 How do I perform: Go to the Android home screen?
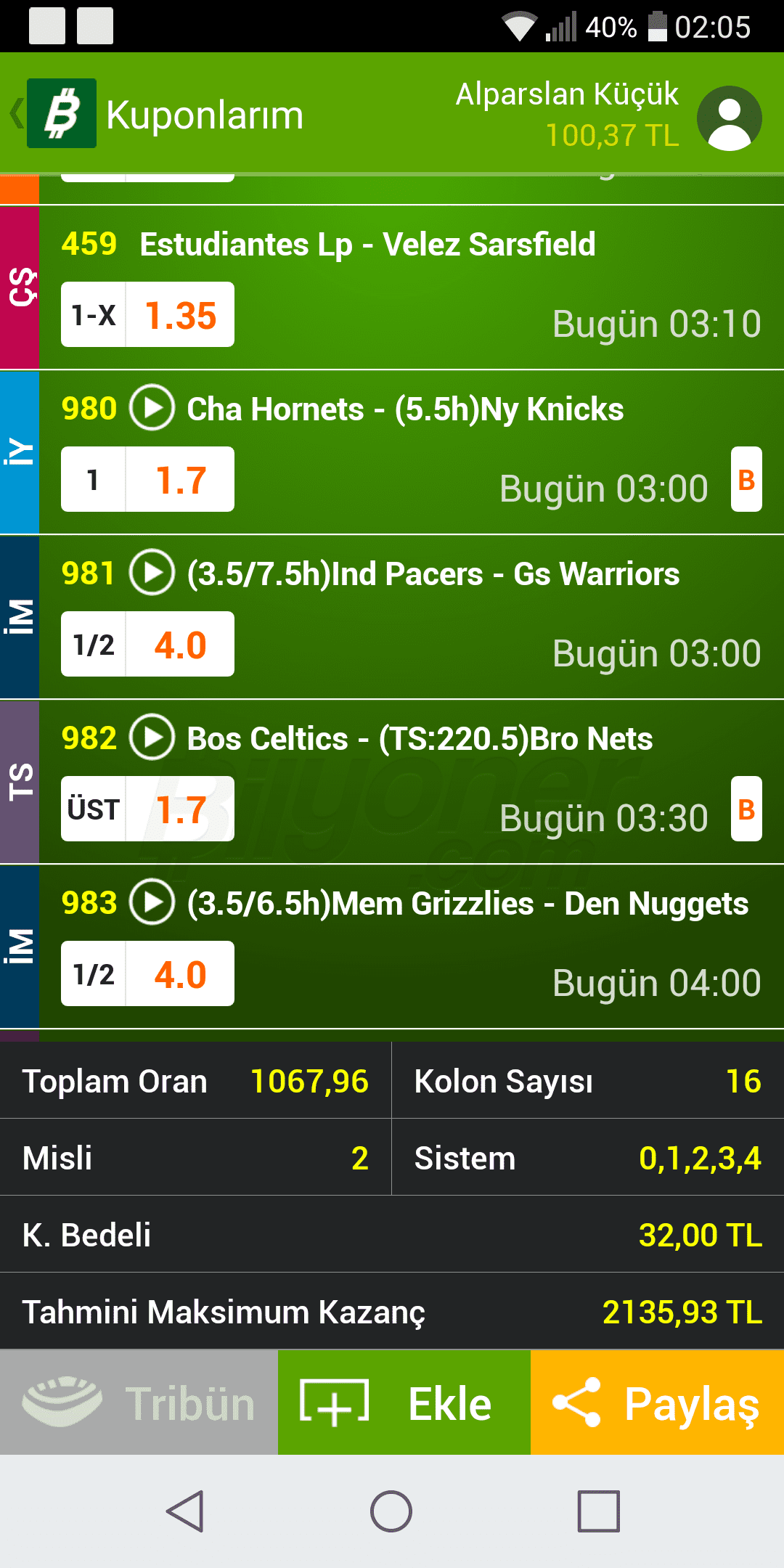pyautogui.click(x=391, y=1511)
